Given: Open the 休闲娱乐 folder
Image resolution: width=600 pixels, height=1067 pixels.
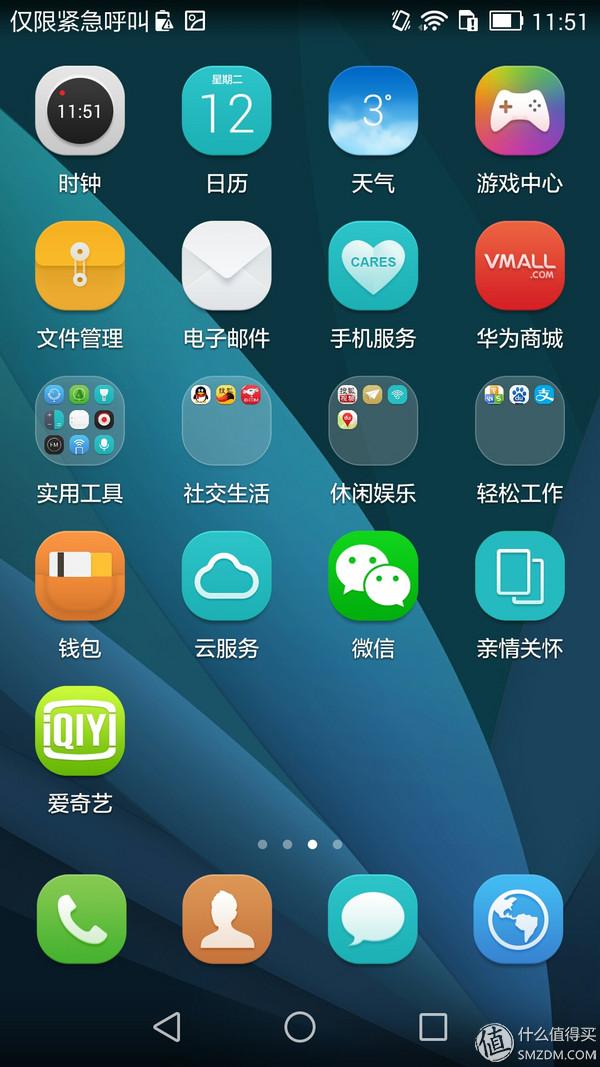Looking at the screenshot, I should (x=373, y=421).
